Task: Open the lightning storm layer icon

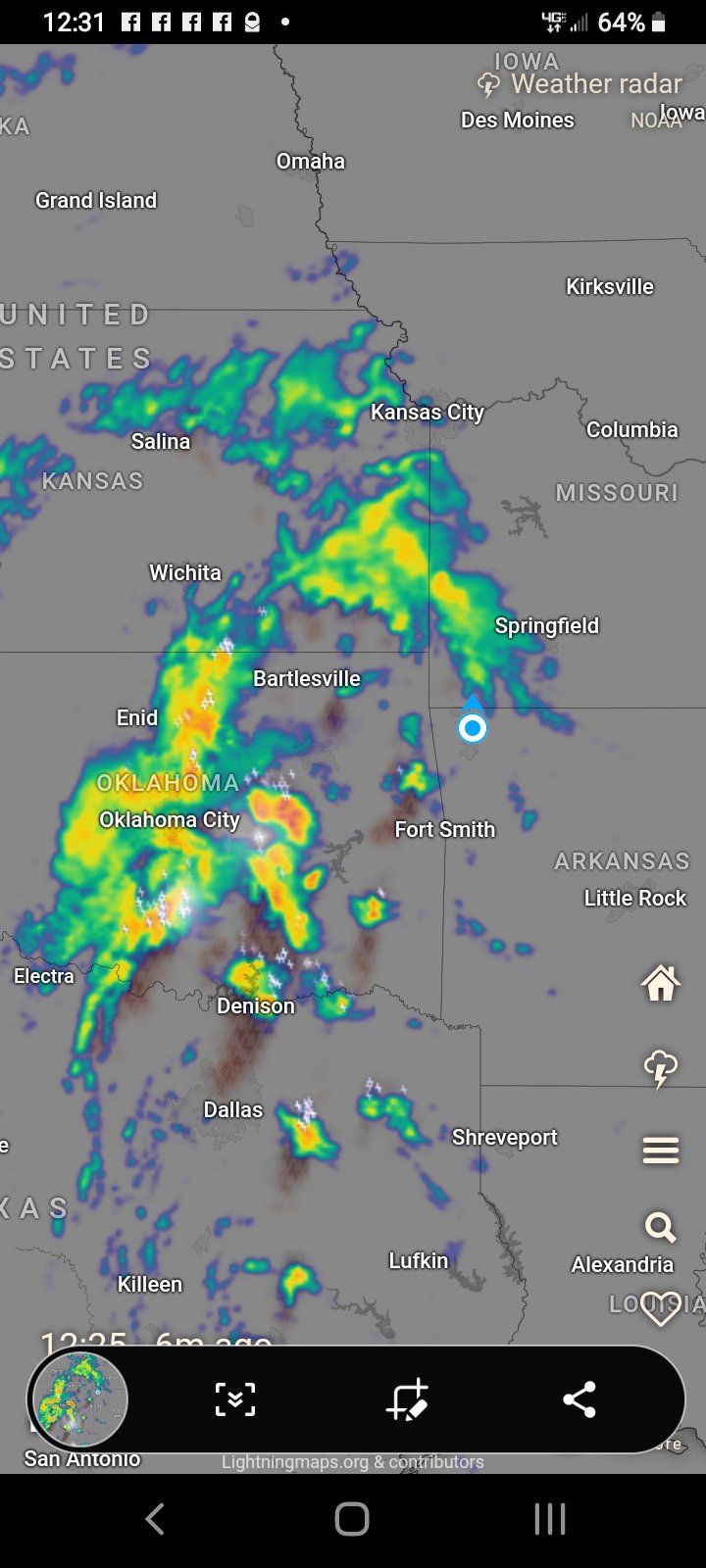Action: coord(660,1067)
